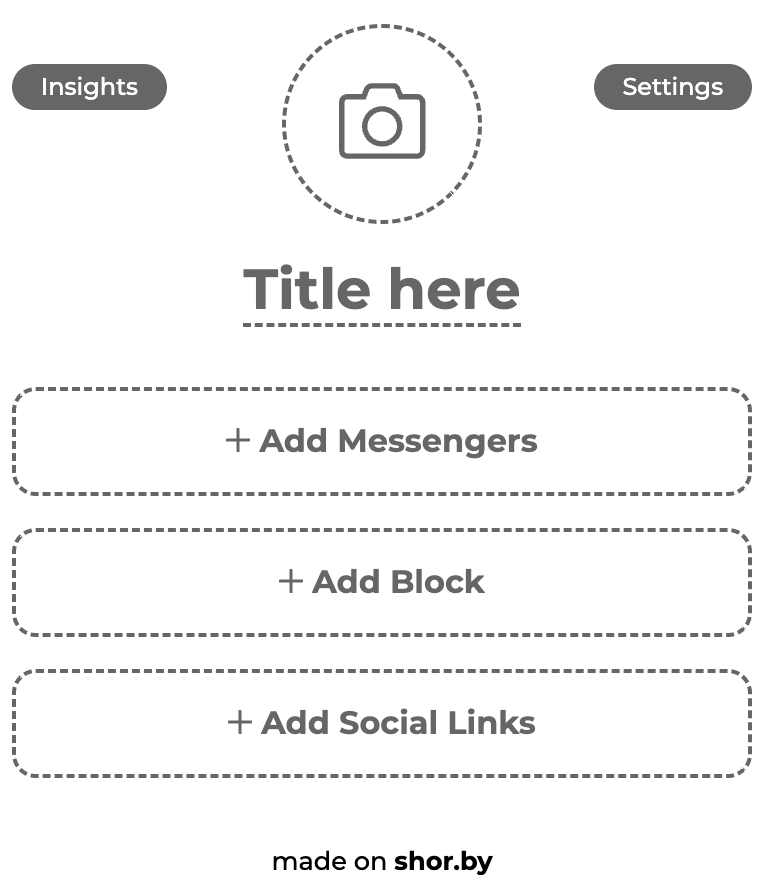Open the Insights page
770x886 pixels.
click(89, 87)
